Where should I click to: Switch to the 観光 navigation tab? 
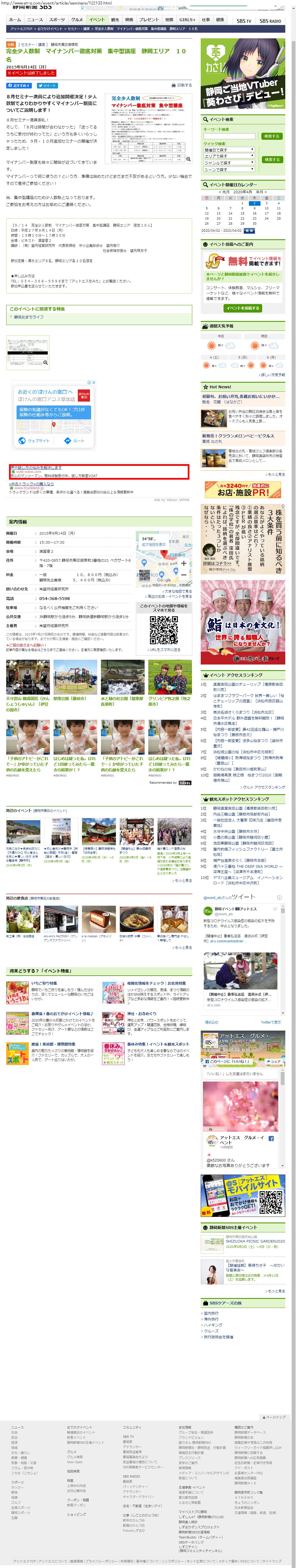click(x=114, y=19)
